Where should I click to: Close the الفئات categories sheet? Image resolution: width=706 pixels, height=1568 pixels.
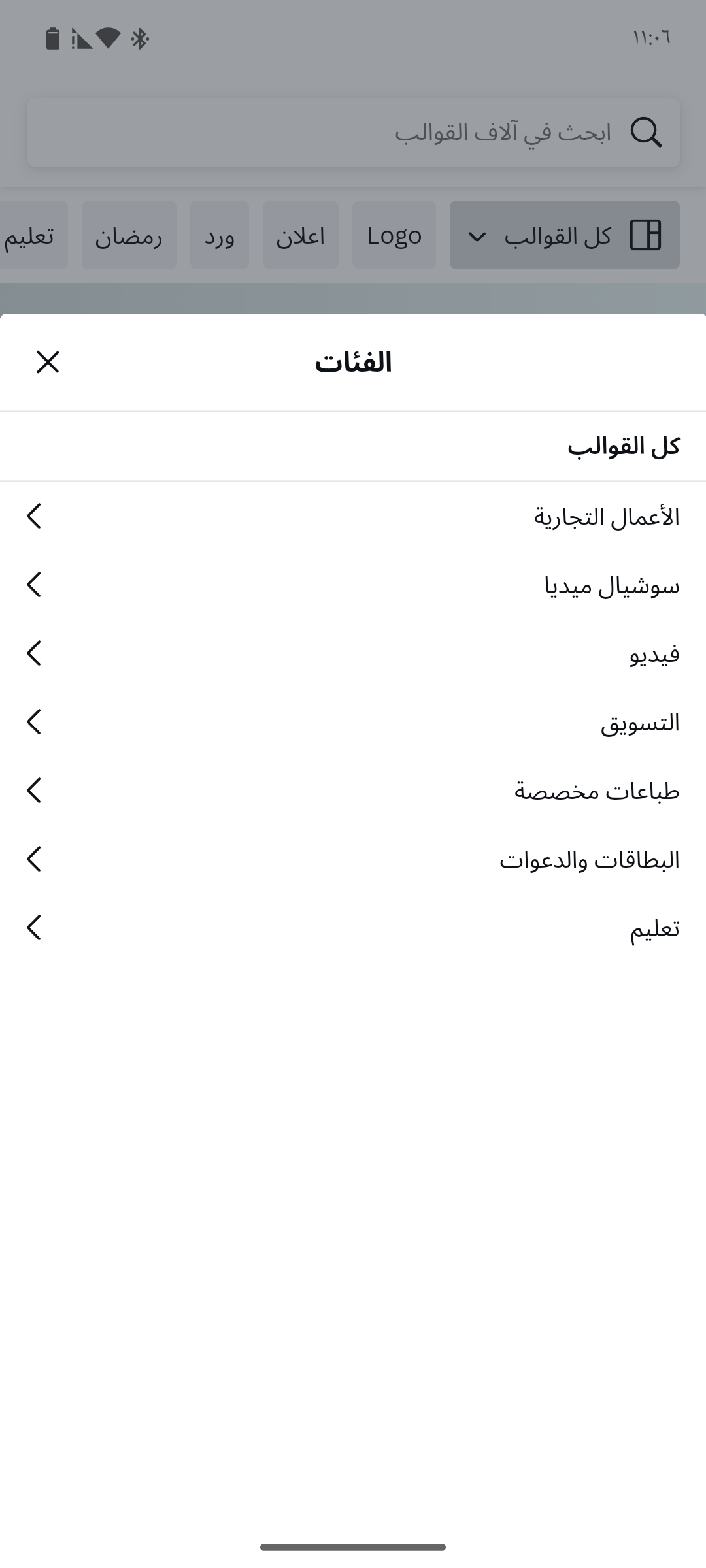click(48, 362)
